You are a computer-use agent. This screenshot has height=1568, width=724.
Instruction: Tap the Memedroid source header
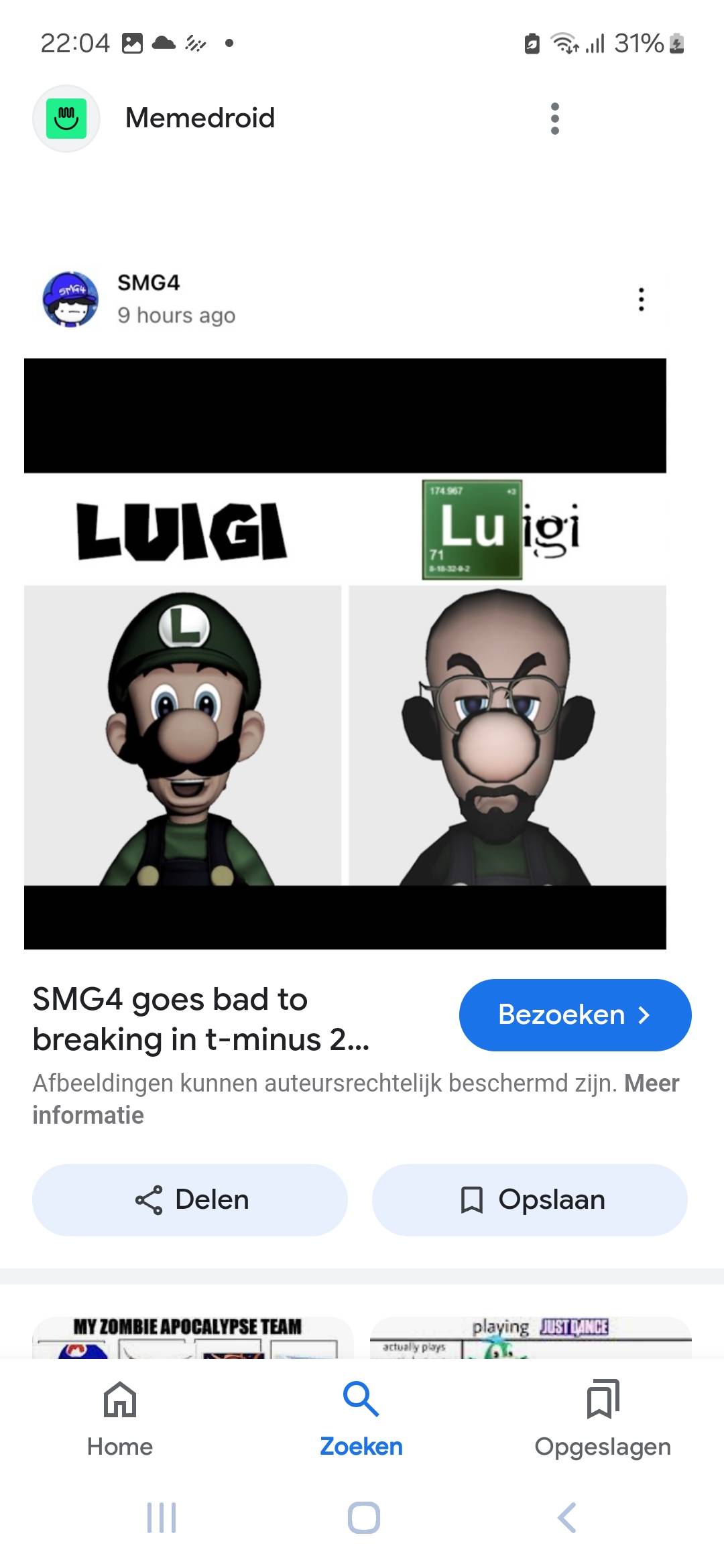click(200, 119)
